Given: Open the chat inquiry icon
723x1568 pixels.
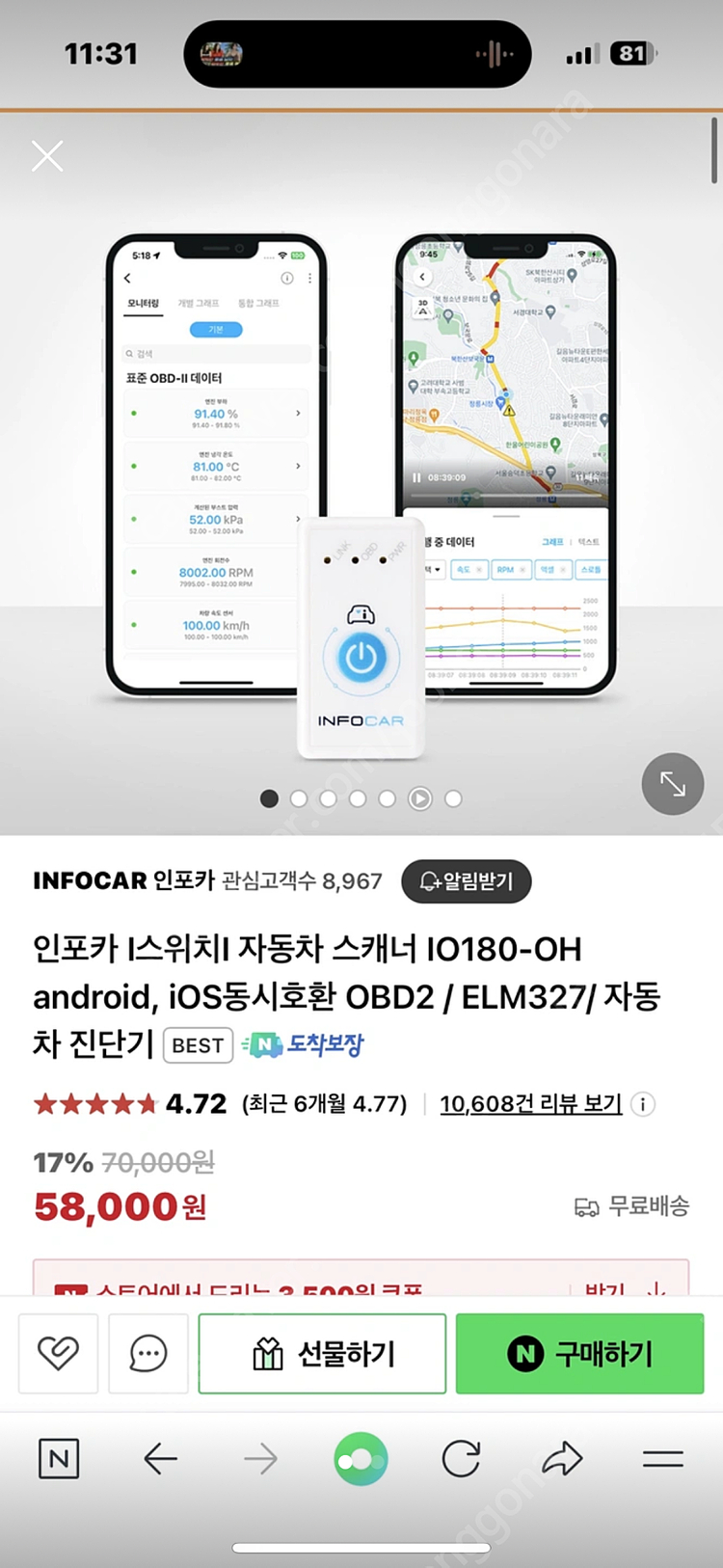Looking at the screenshot, I should (x=148, y=1353).
